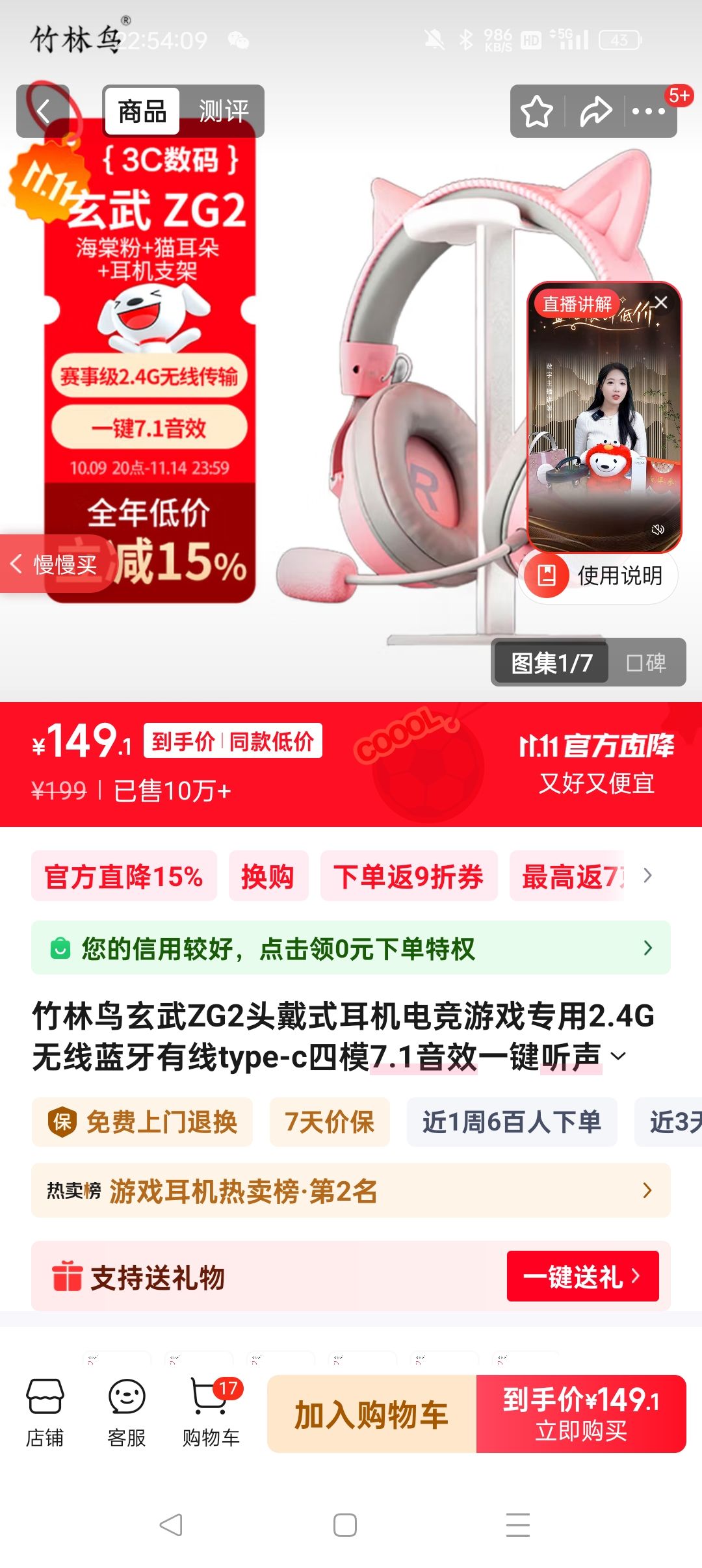This screenshot has height=1568, width=702.
Task: Collapse the 慢慢买 floating widget
Action: [17, 565]
